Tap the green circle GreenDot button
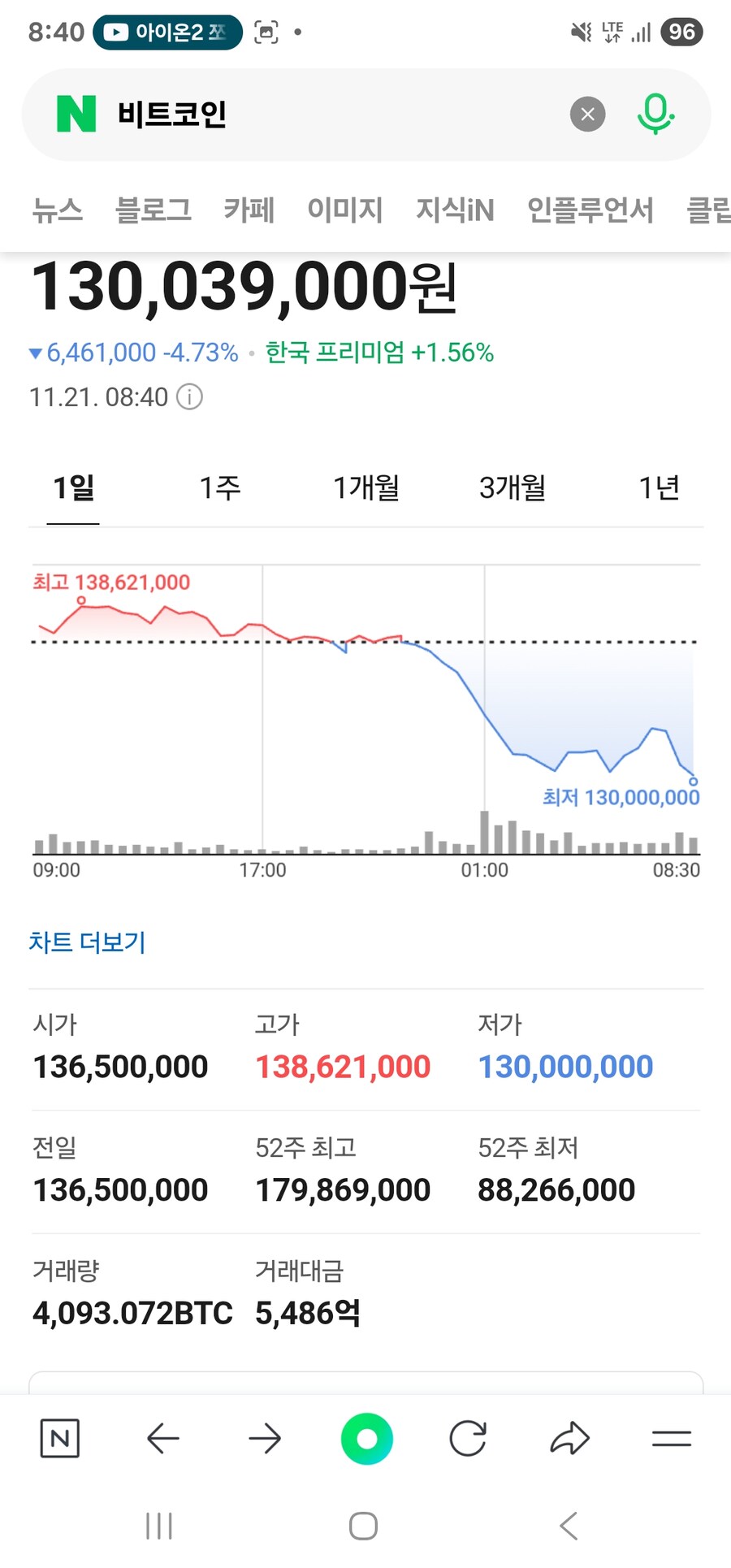The height and width of the screenshot is (1568, 731). point(367,1438)
